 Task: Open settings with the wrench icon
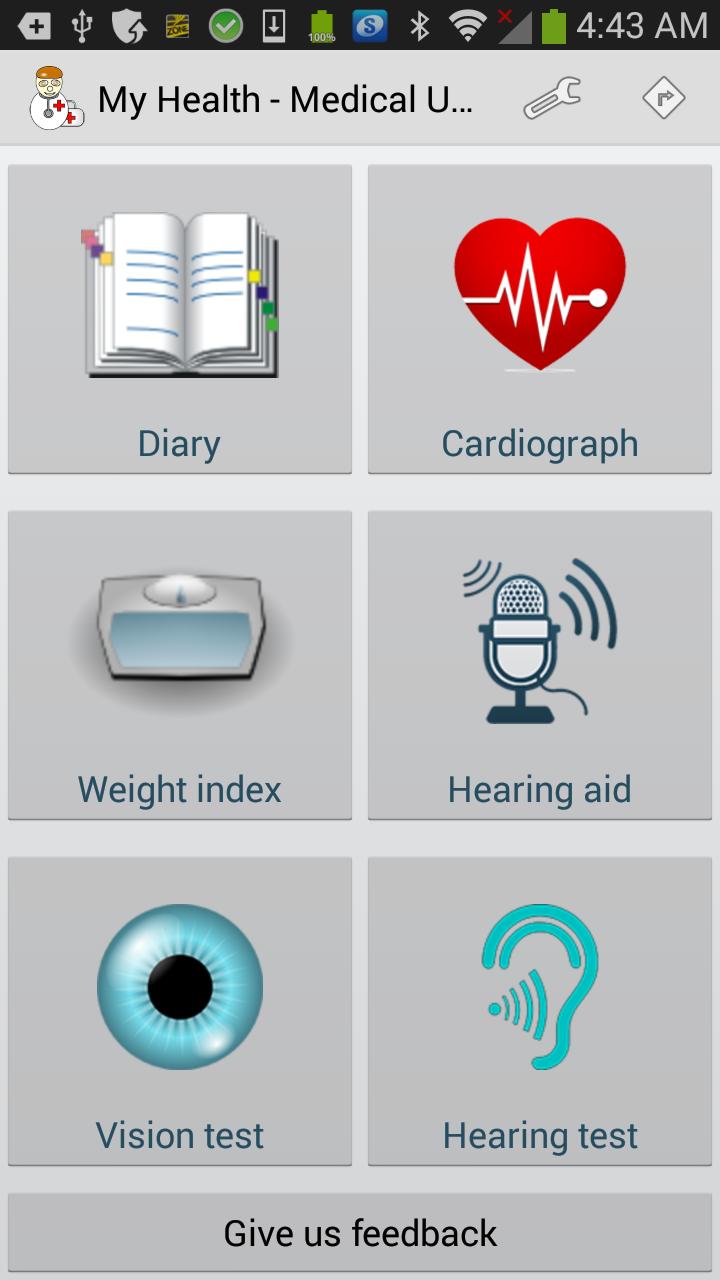click(554, 97)
